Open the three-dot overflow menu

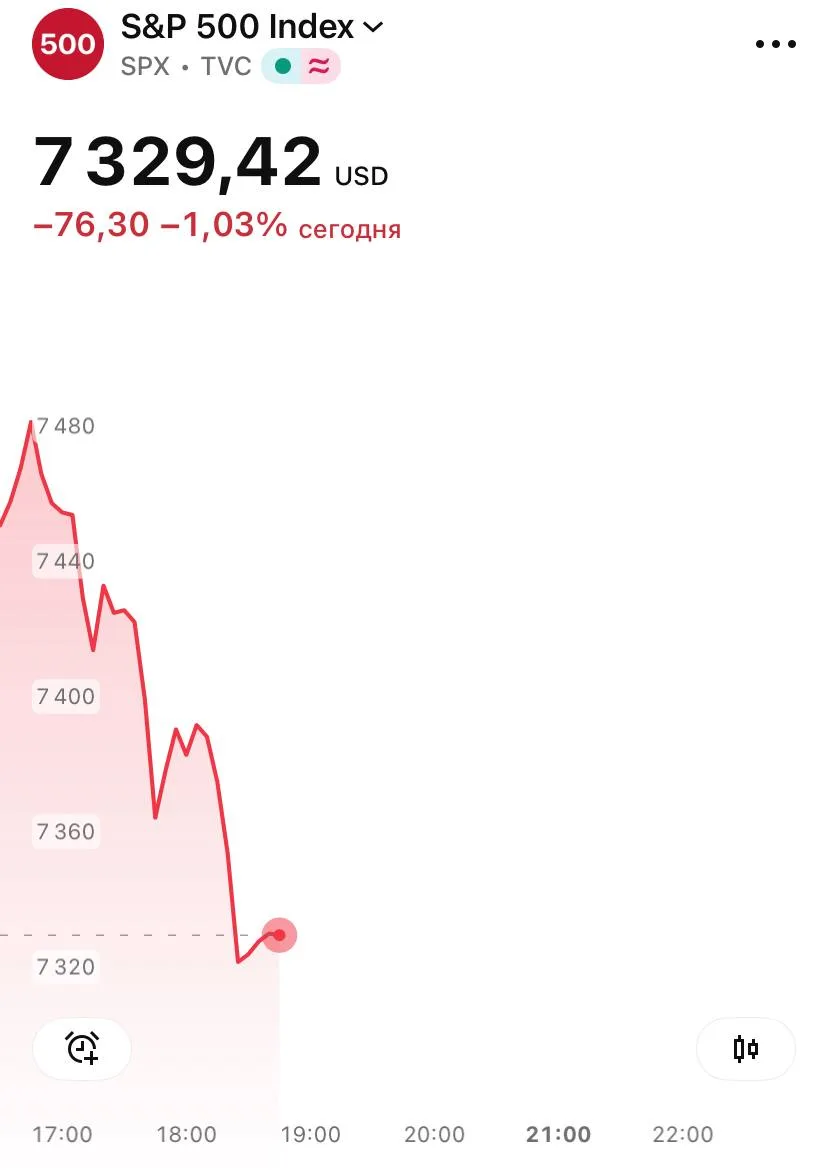[775, 45]
